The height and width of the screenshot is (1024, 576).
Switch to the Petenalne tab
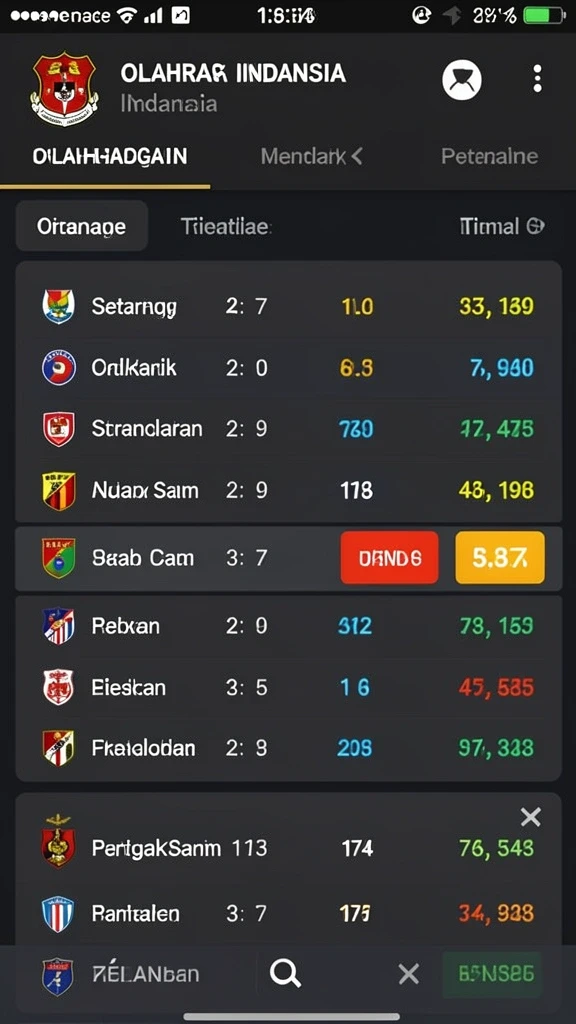[489, 156]
